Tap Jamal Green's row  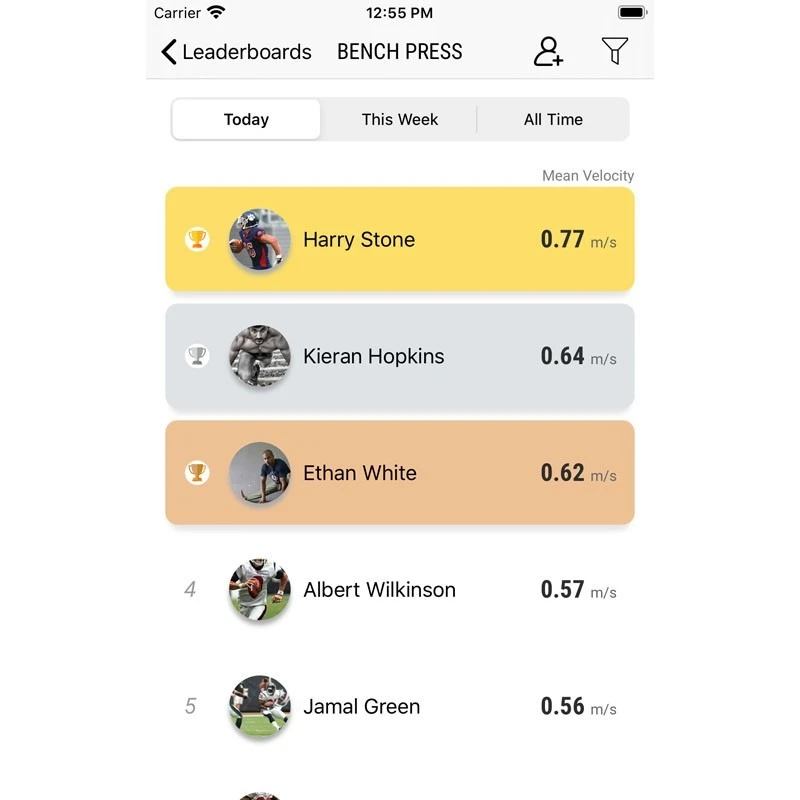point(400,706)
